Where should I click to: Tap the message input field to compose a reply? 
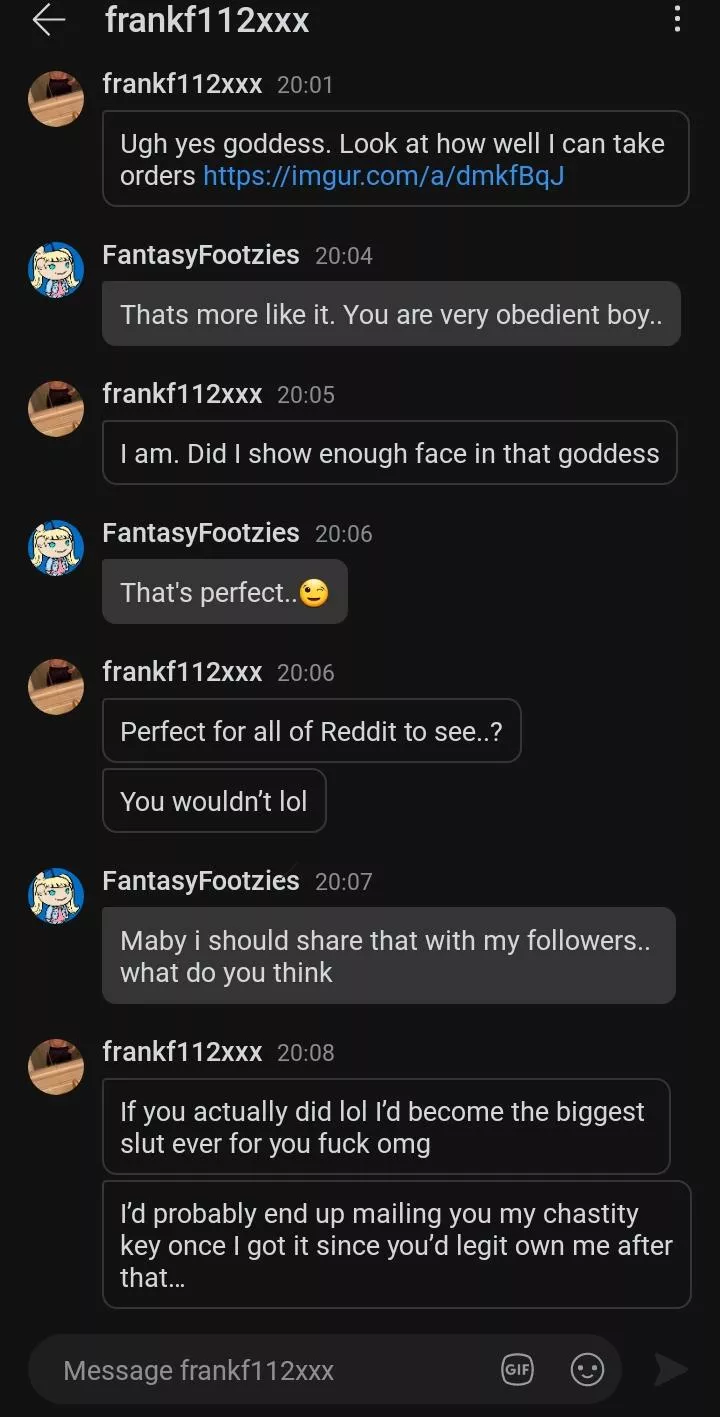[x=250, y=1370]
